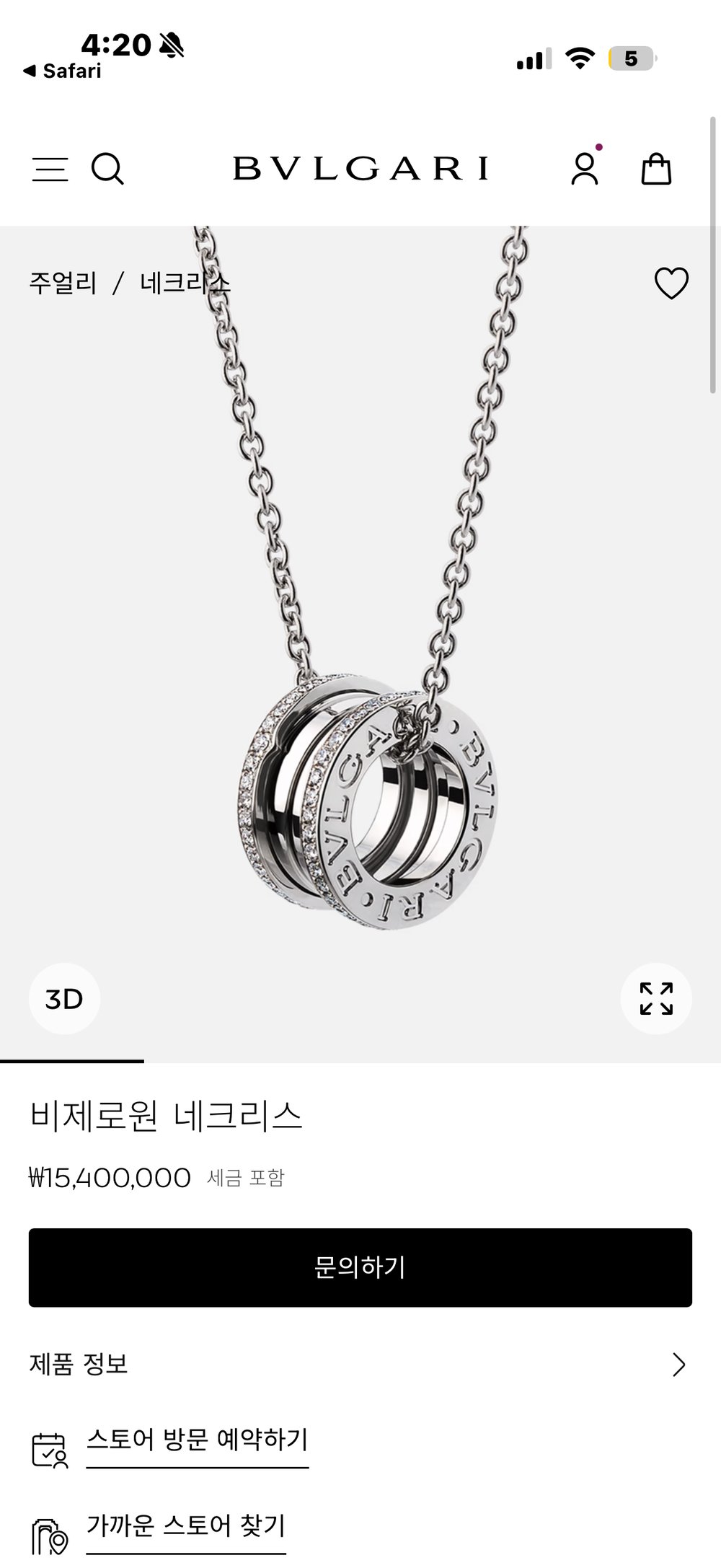The height and width of the screenshot is (1568, 721).
Task: Return to Safari via back label
Action: (x=62, y=71)
